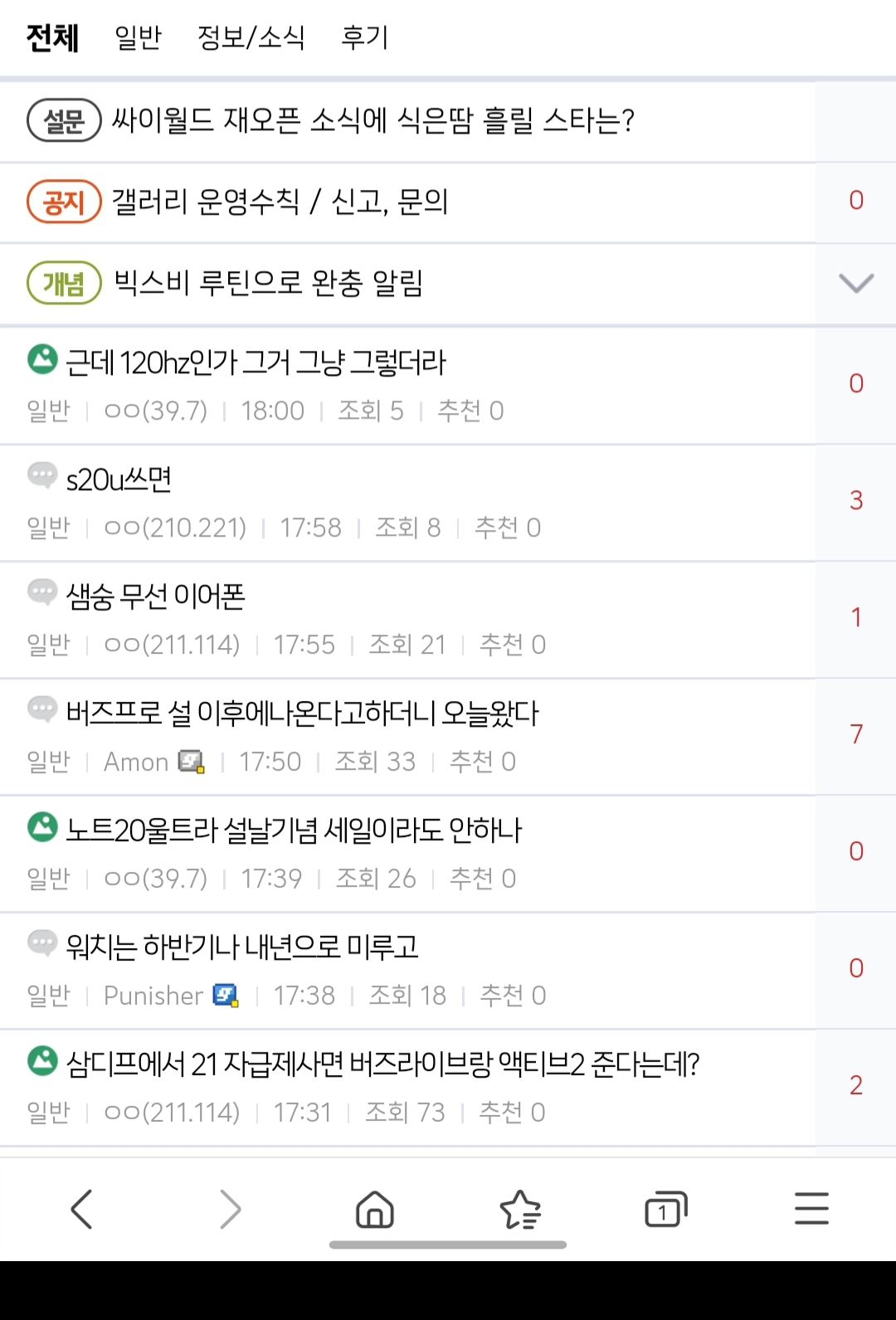Switch to the 정보/소식 tab
Viewport: 896px width, 1320px height.
(x=251, y=37)
